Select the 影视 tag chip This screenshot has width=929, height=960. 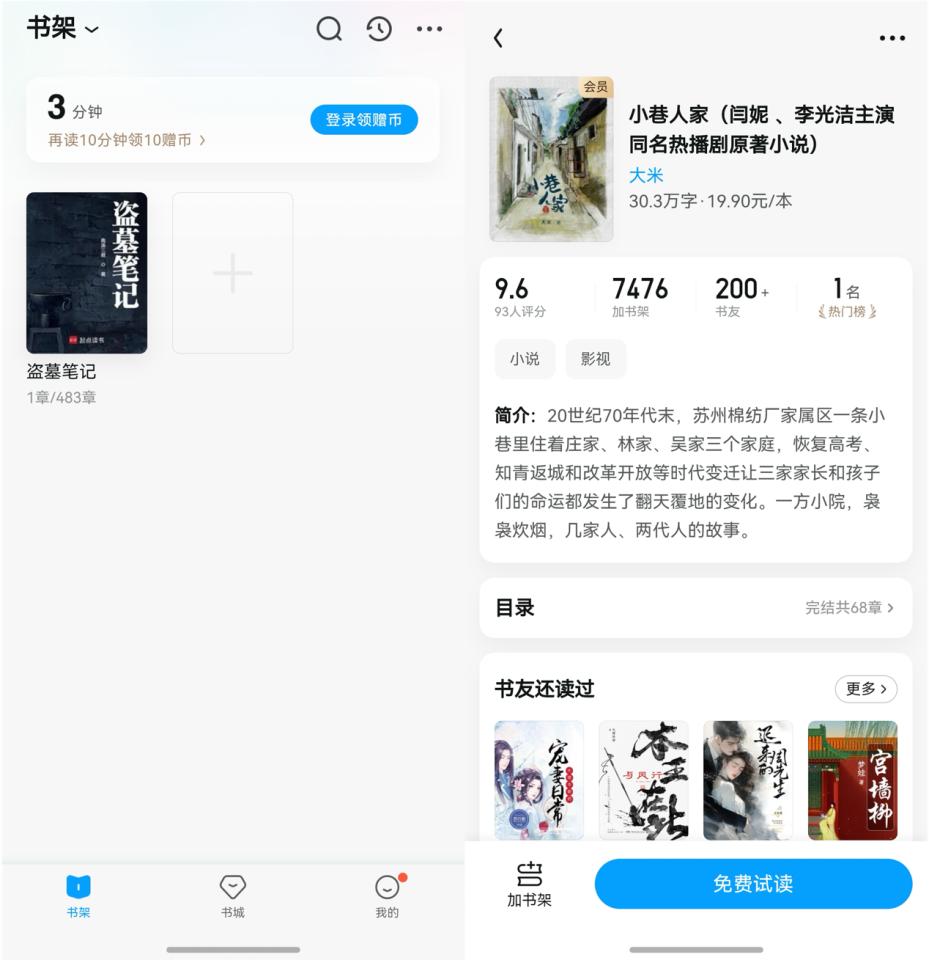coord(596,359)
